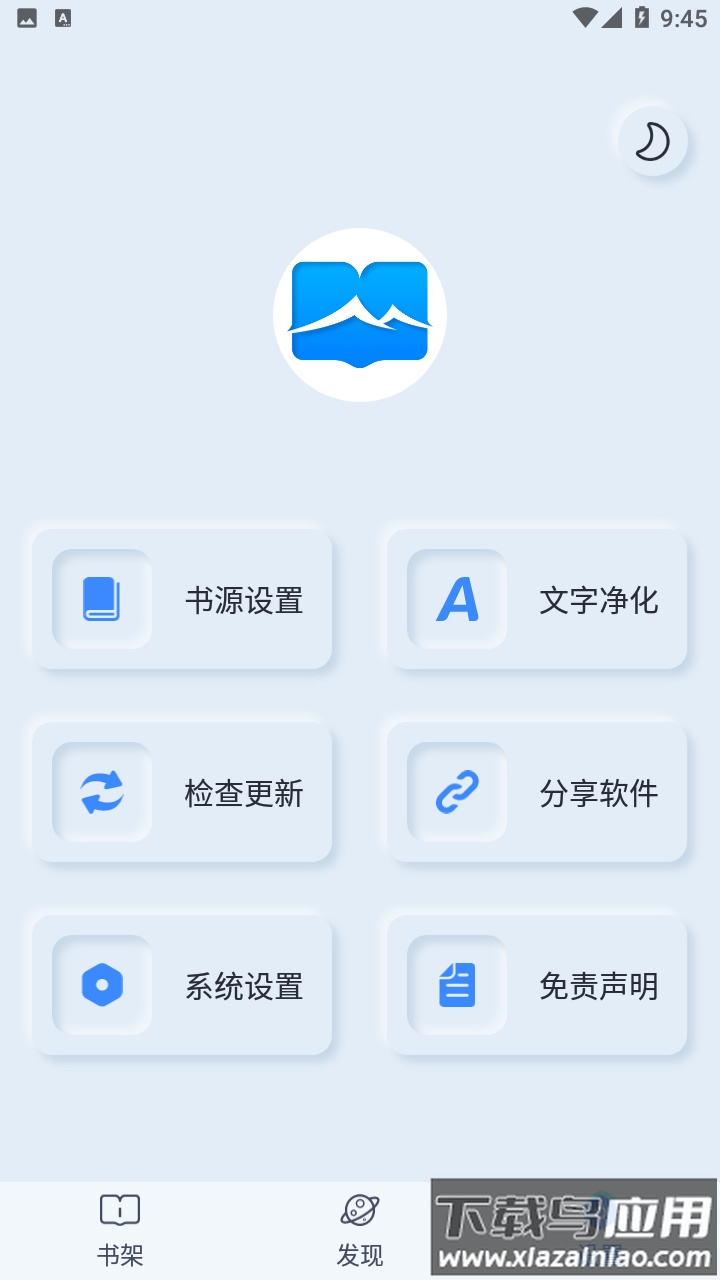Open 文字净化 card
This screenshot has height=1280, width=720.
click(x=536, y=598)
